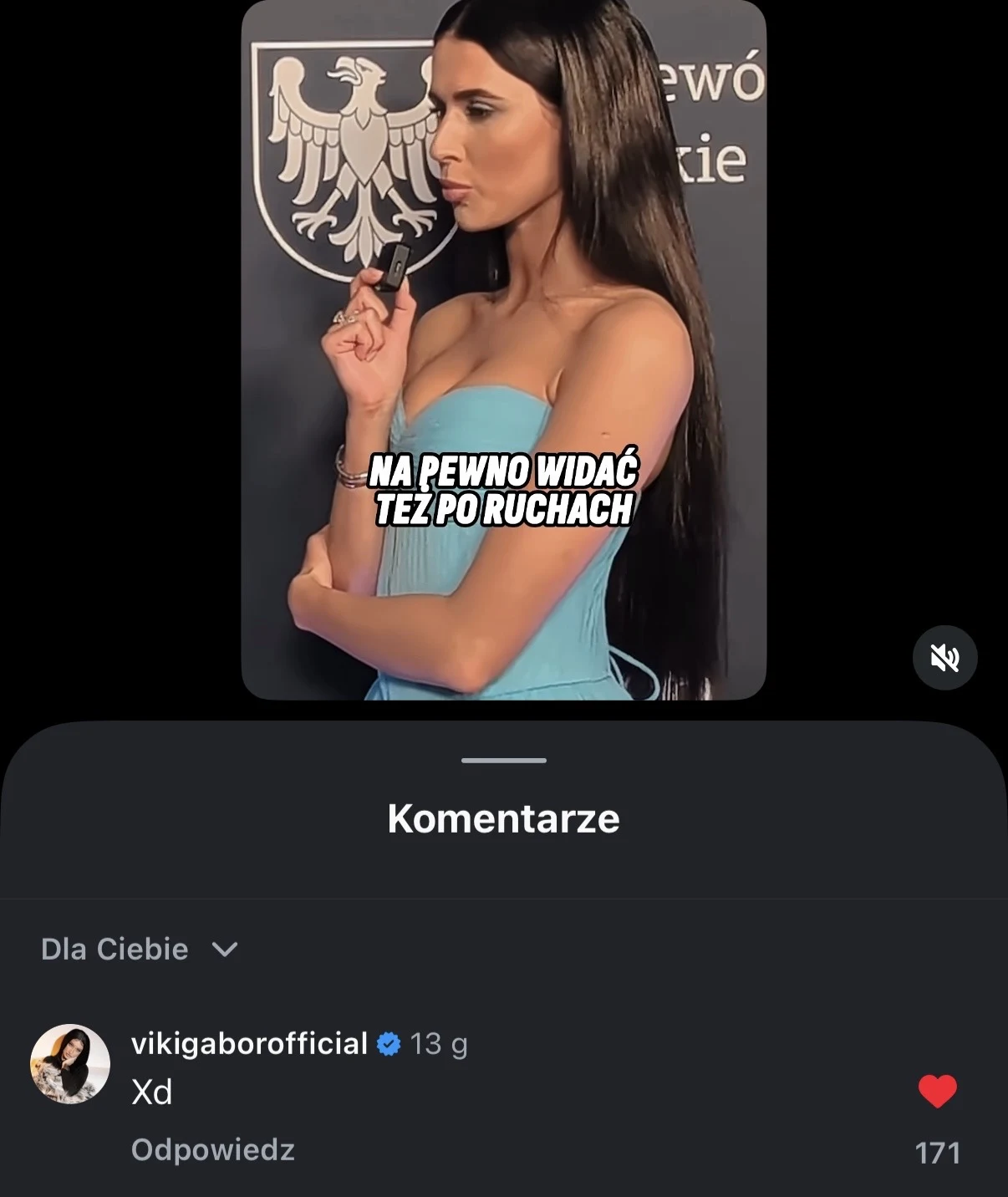Tap the speaker icon on the video
The image size is (1008, 1197).
click(945, 658)
